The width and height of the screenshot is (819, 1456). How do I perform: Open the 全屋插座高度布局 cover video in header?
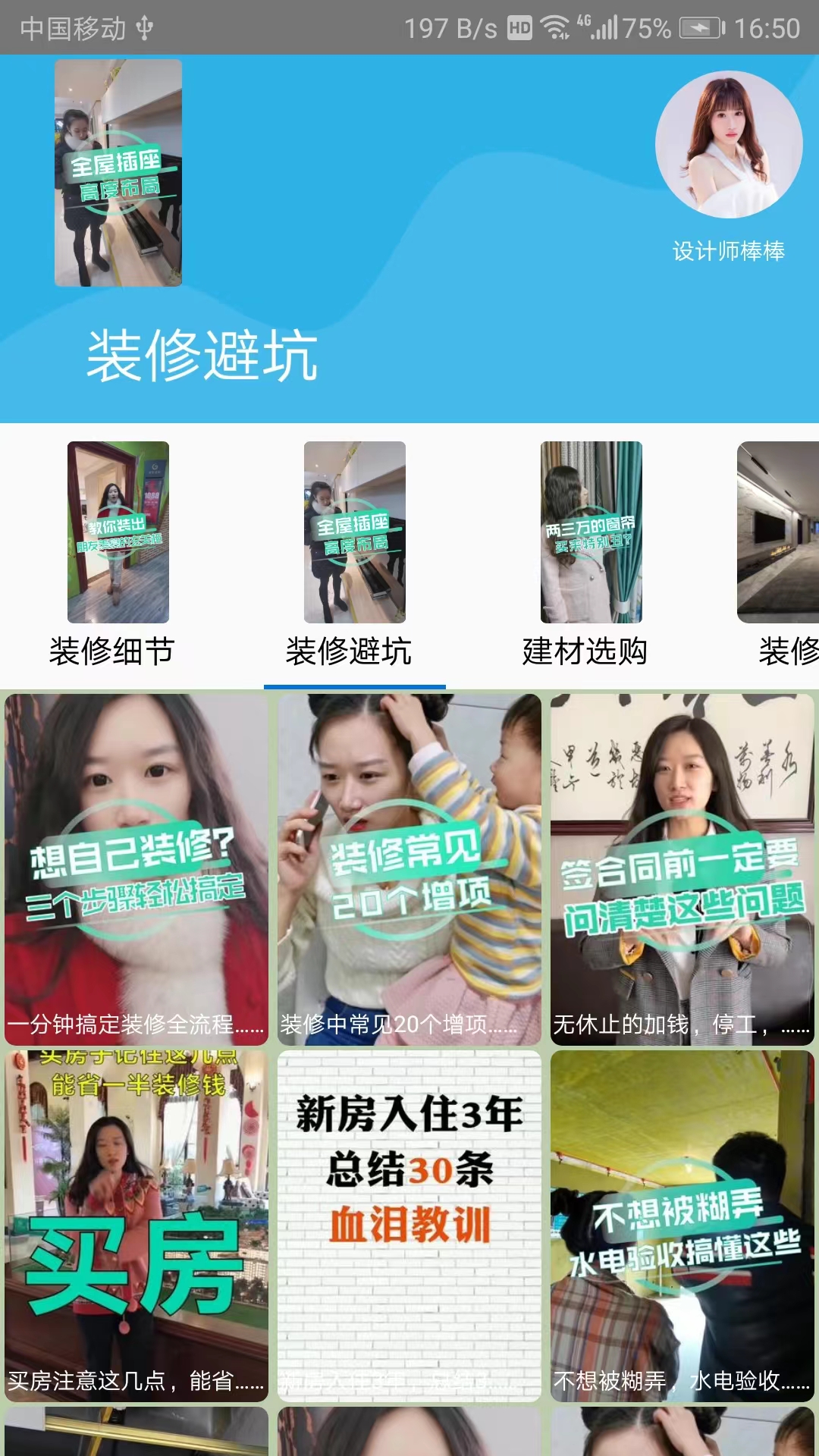tap(118, 173)
